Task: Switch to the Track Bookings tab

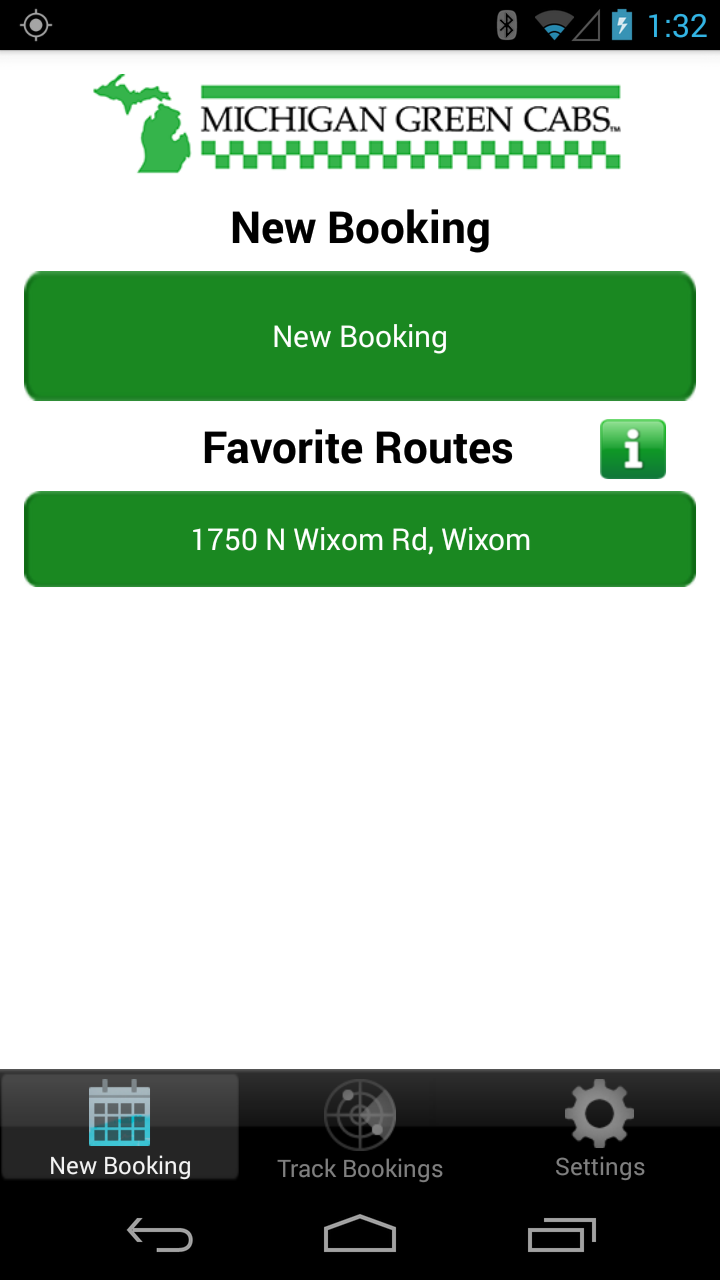Action: tap(360, 1128)
